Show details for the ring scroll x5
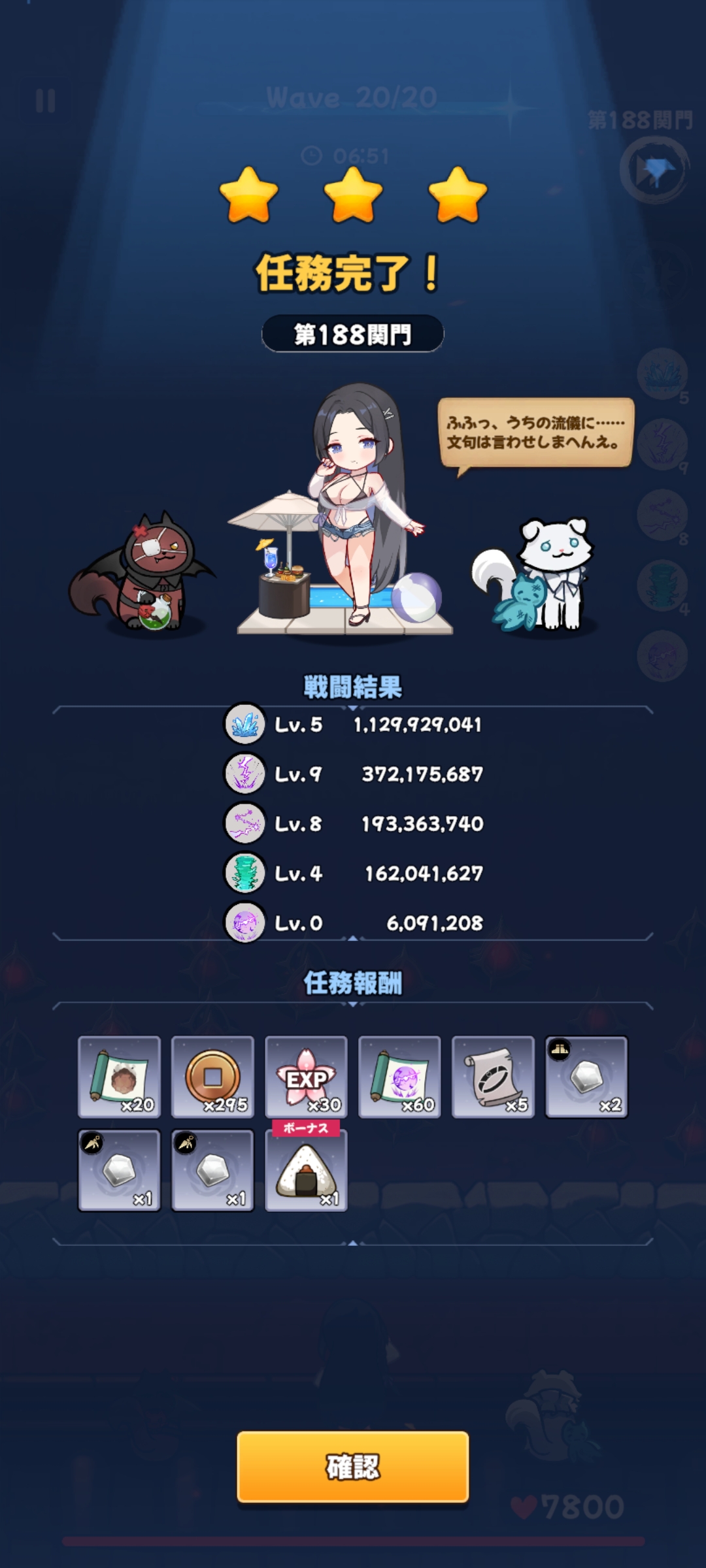Screen dimensions: 706x1568 (493, 1077)
